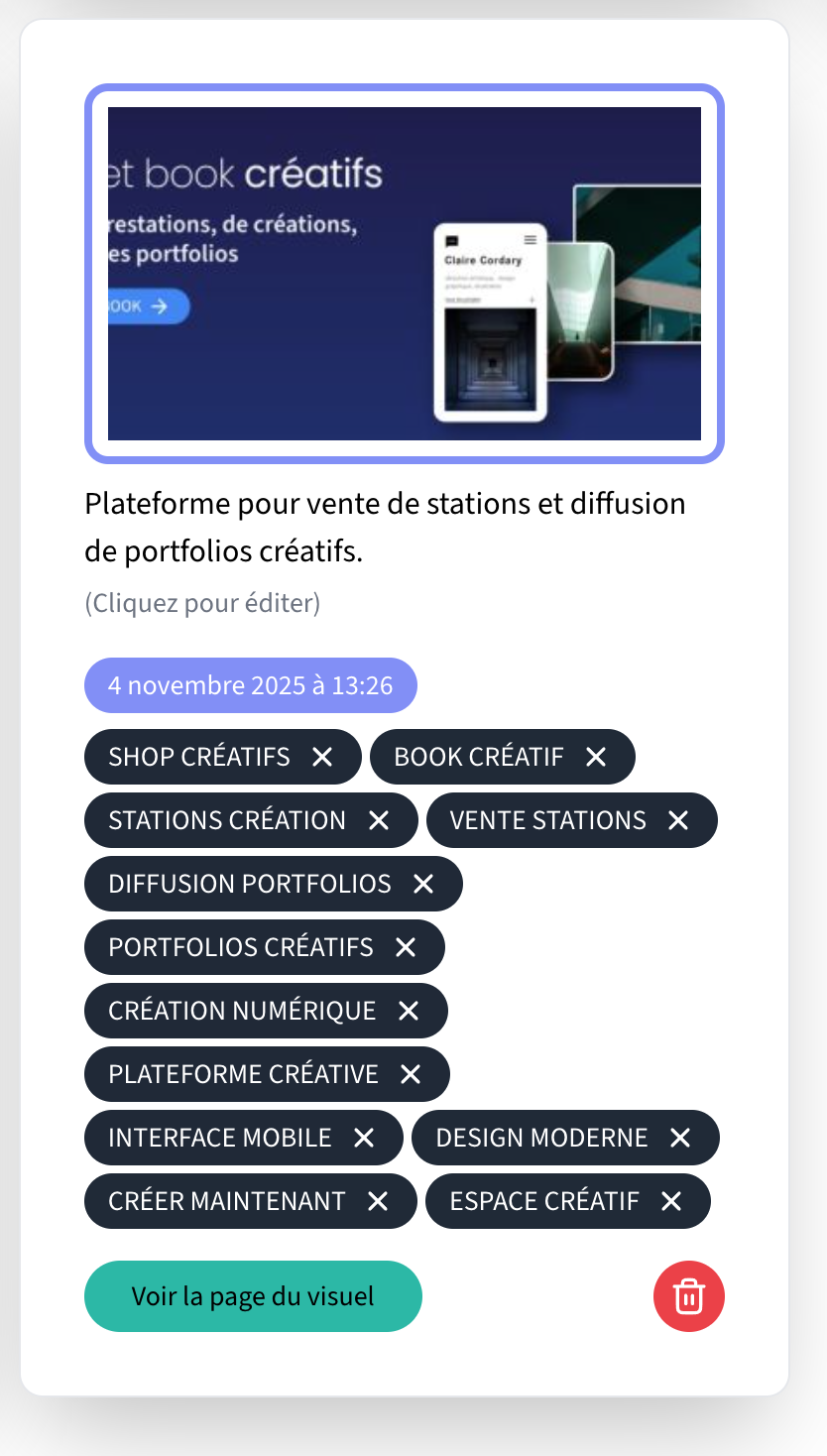Delete this visual with the trash icon
827x1456 pixels.
pos(689,1296)
